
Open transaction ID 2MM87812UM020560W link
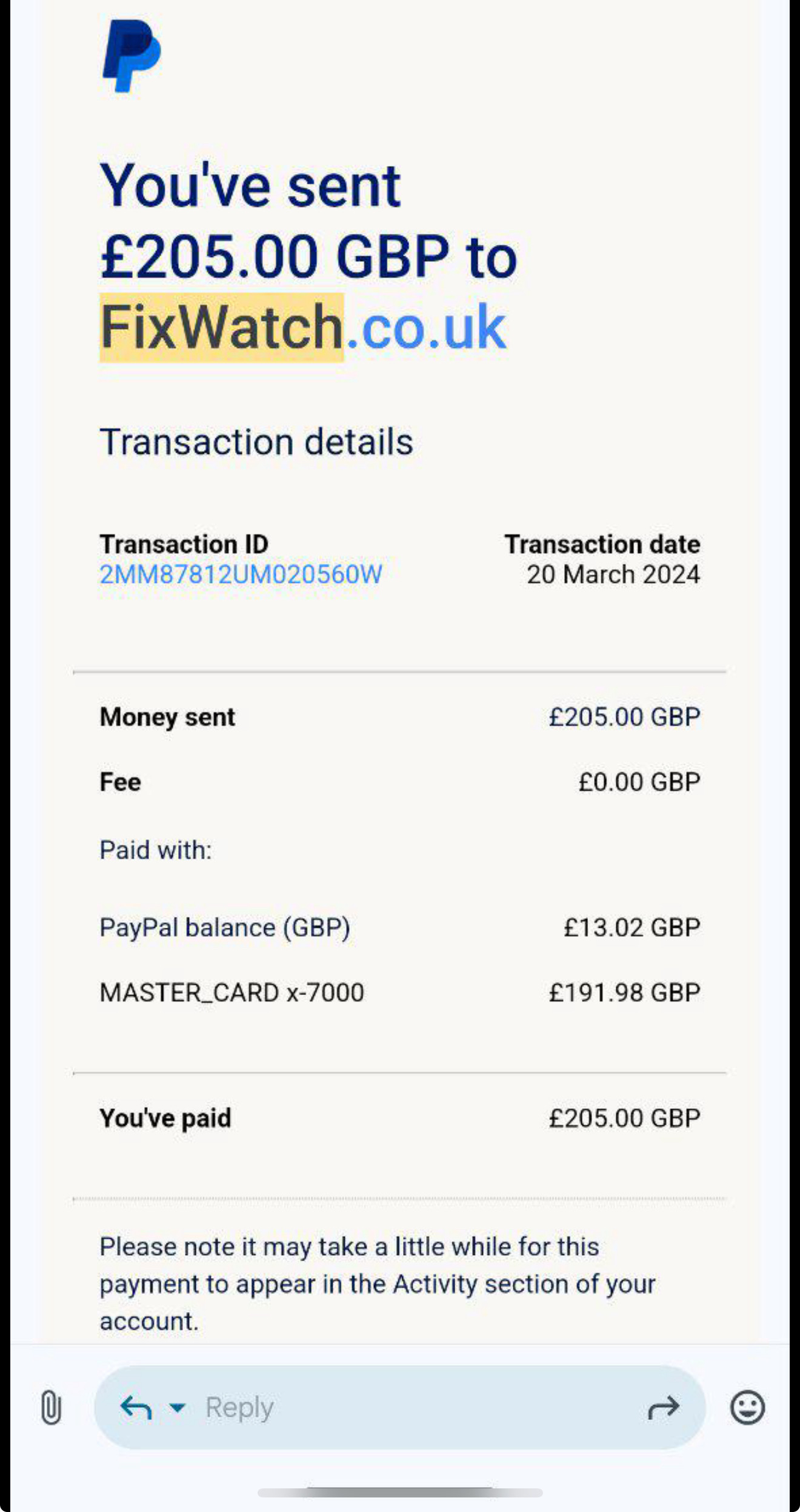click(241, 574)
